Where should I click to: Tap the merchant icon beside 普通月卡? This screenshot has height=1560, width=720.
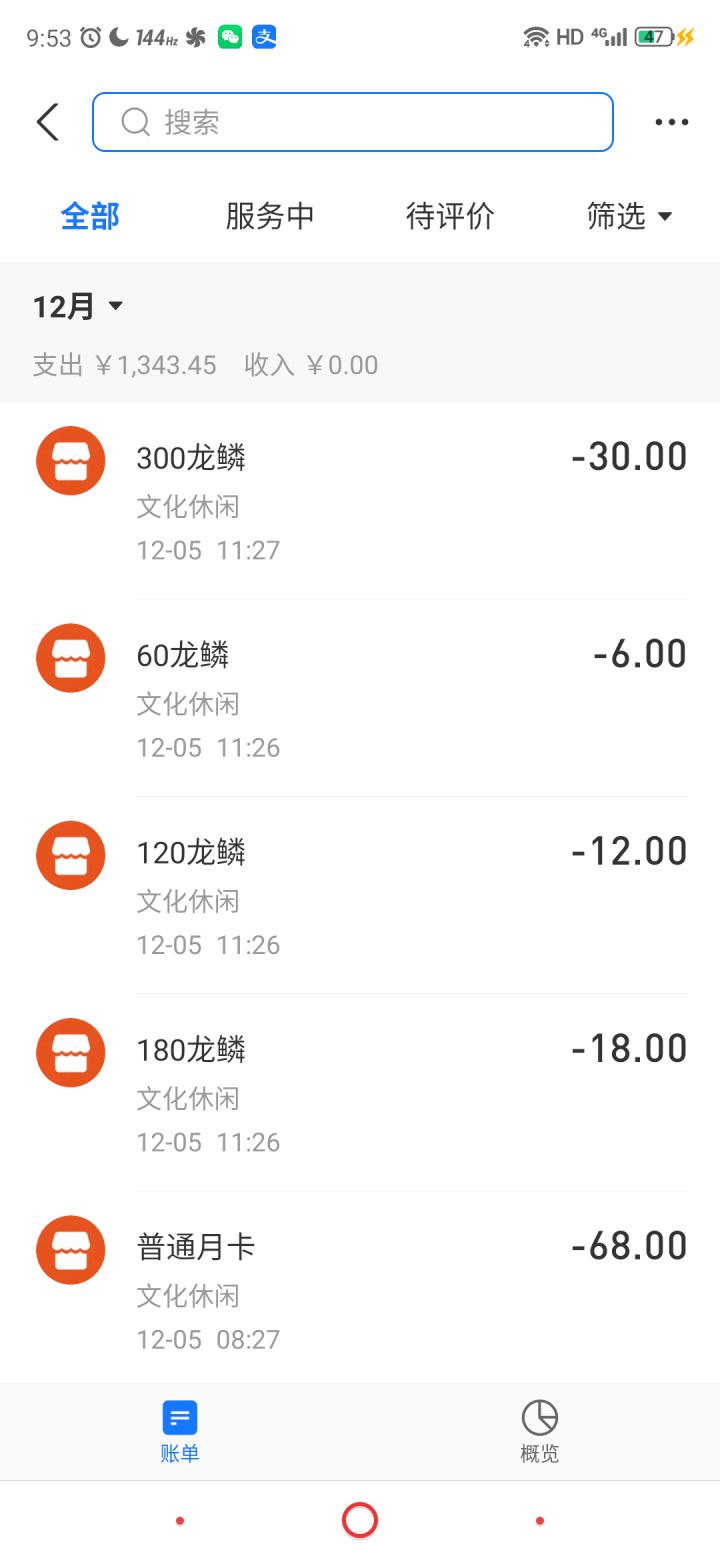(70, 1250)
